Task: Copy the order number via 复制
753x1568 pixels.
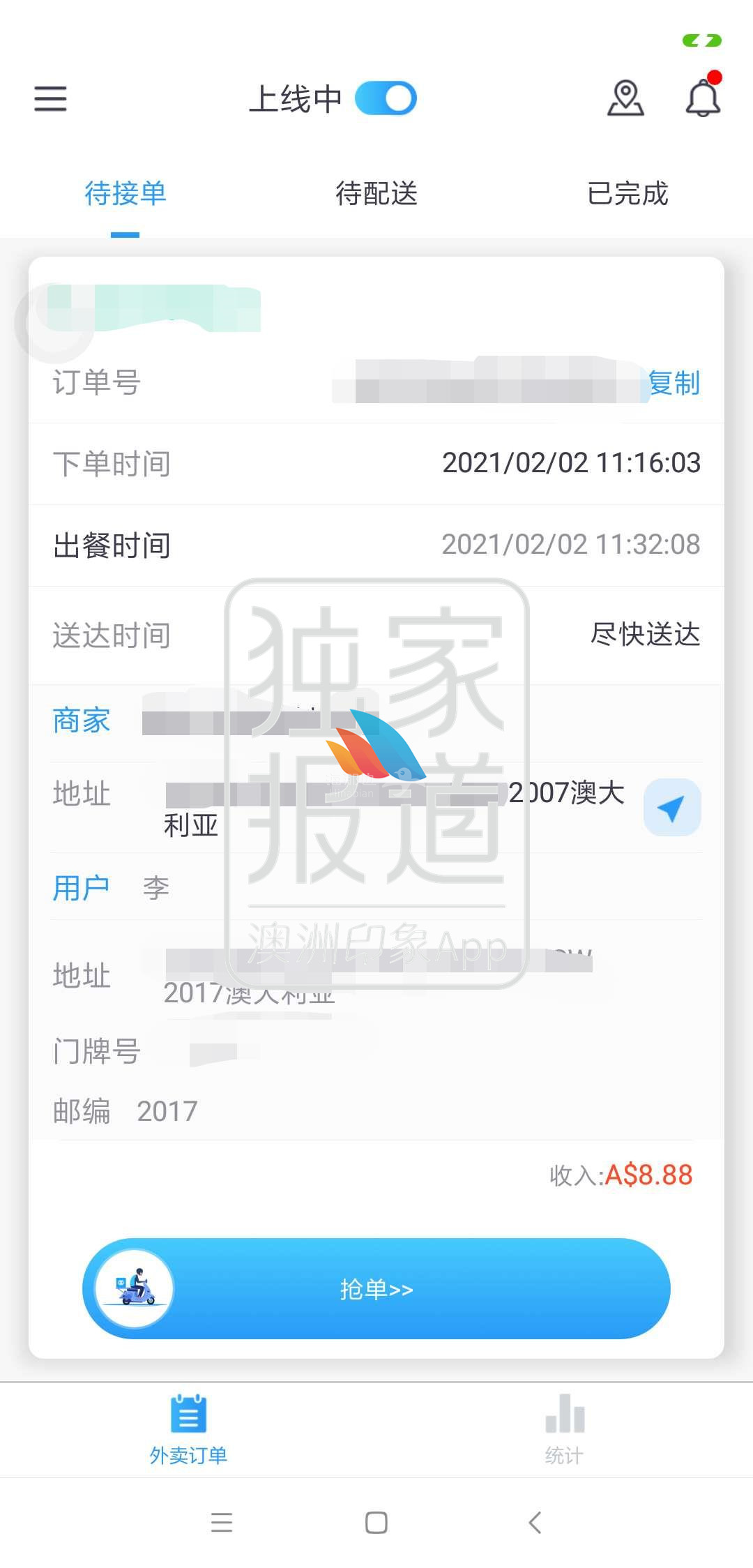Action: (x=674, y=383)
